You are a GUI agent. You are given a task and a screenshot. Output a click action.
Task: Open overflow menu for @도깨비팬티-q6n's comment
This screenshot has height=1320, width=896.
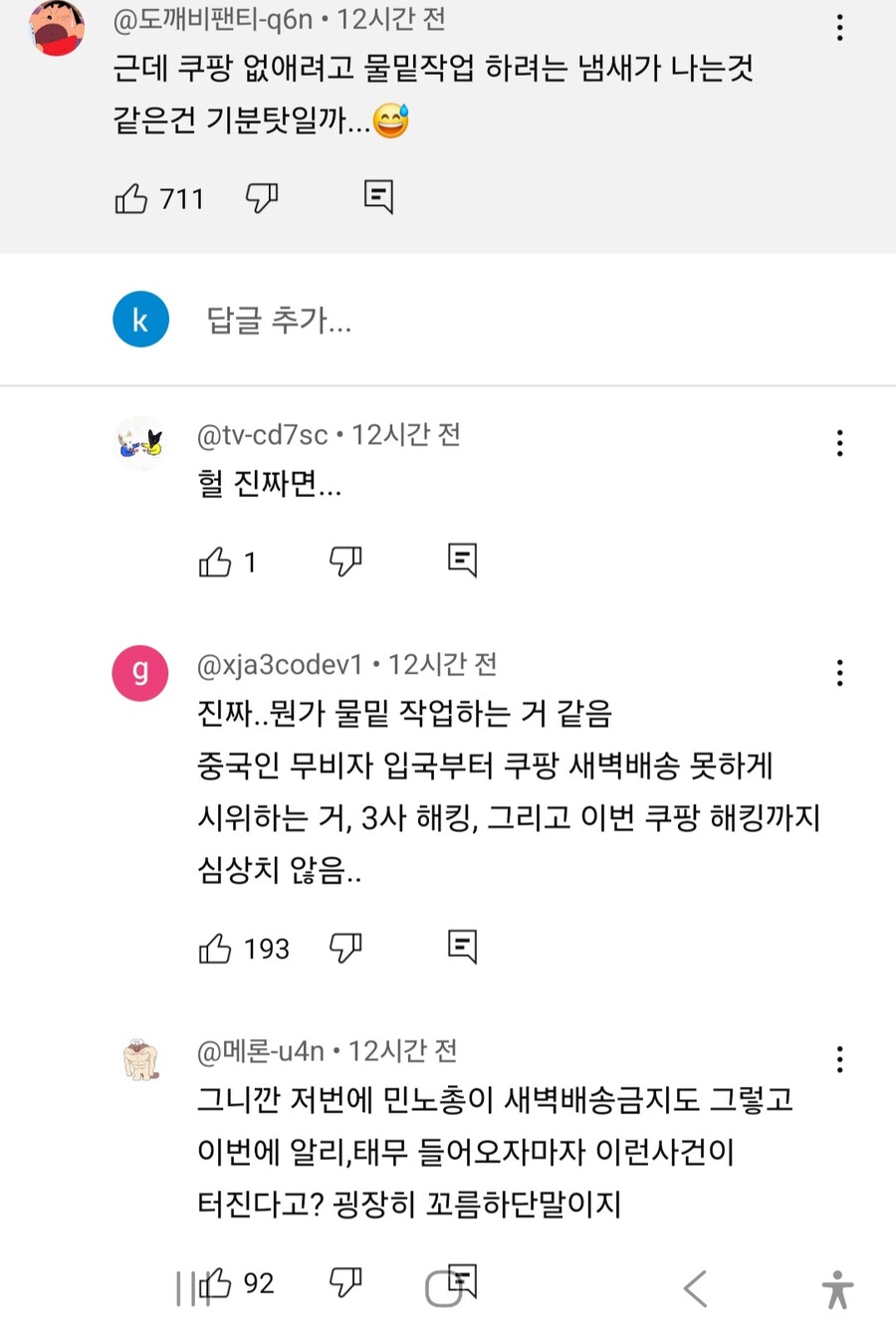tap(839, 28)
